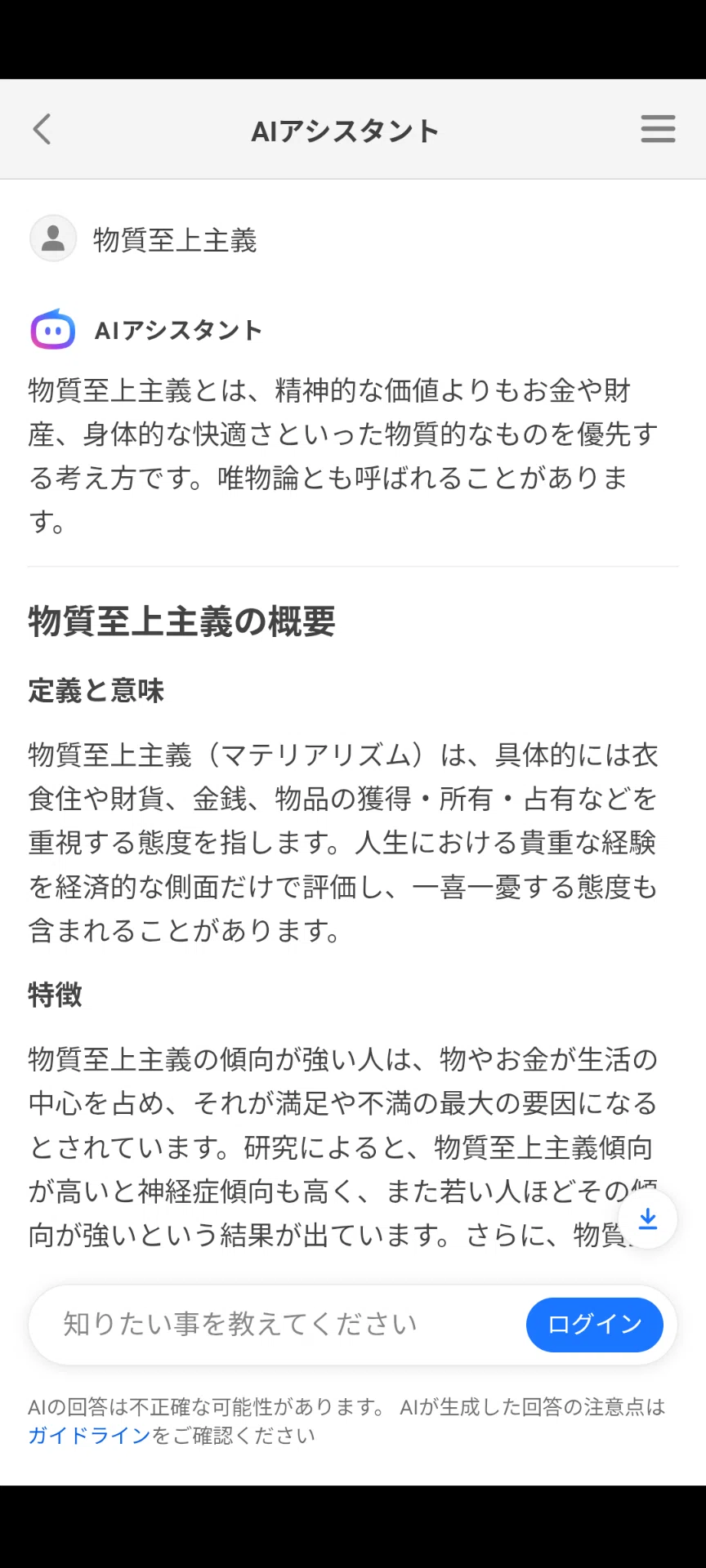Open the hamburger menu
Screen dimensions: 706x1568
[658, 129]
